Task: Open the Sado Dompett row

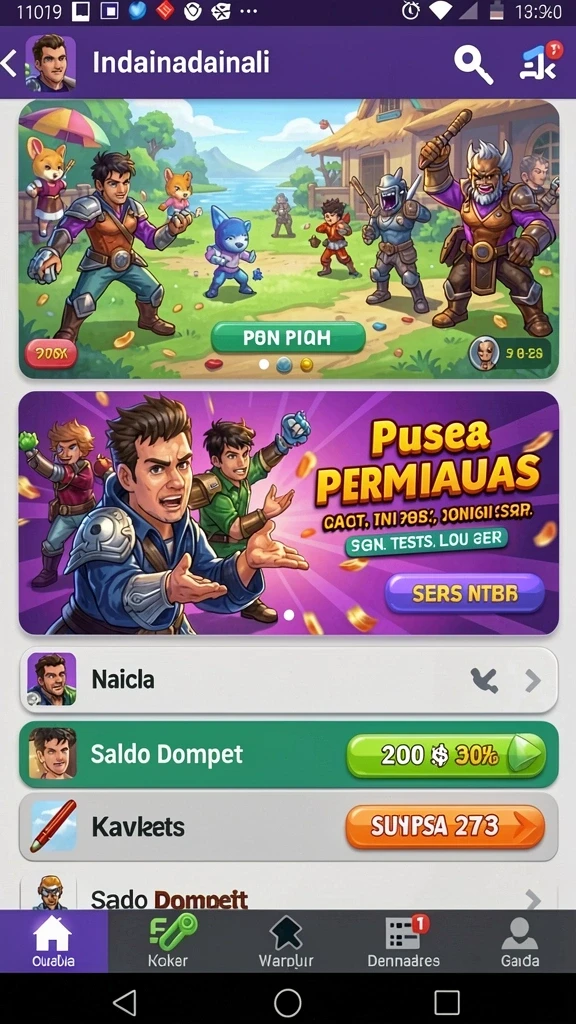Action: tap(289, 893)
